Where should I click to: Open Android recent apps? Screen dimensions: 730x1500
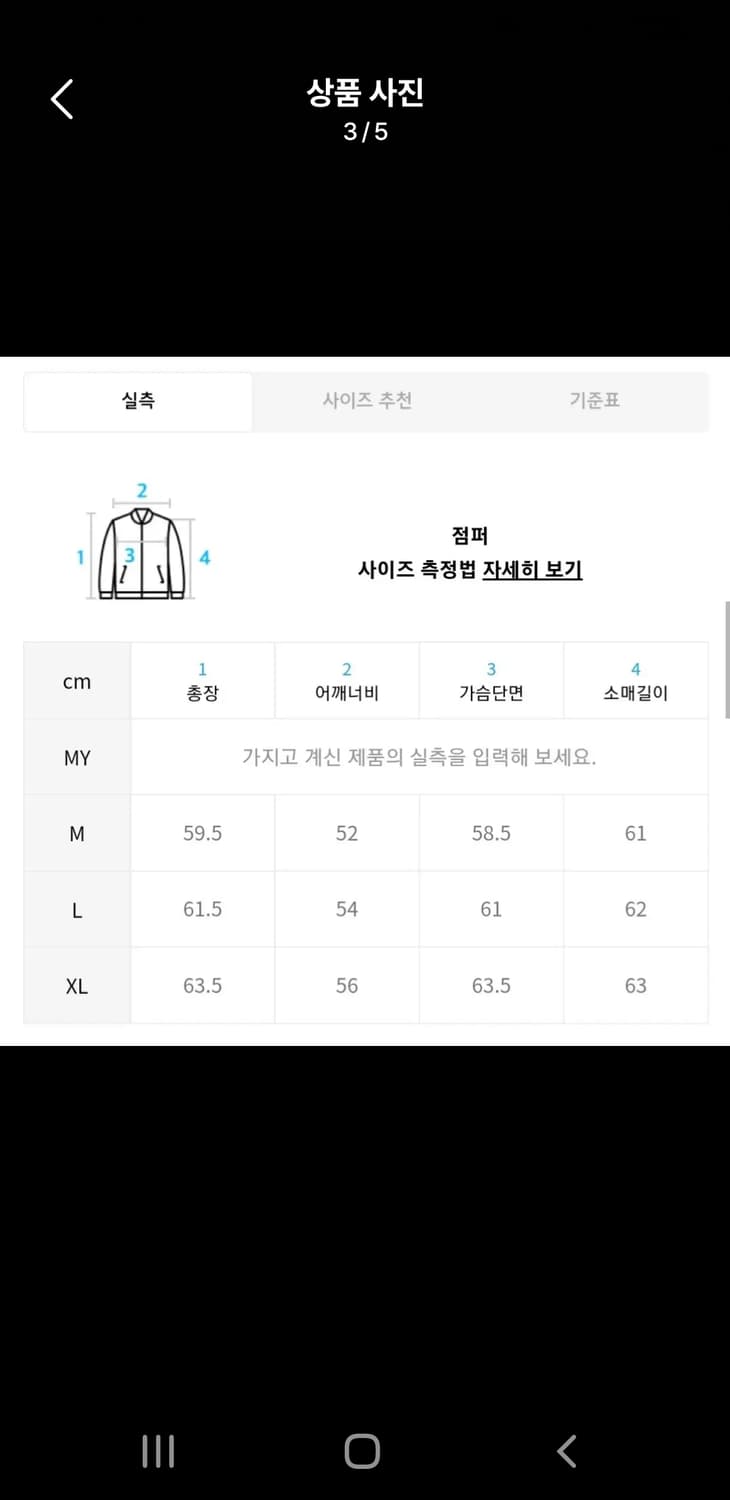click(158, 1451)
